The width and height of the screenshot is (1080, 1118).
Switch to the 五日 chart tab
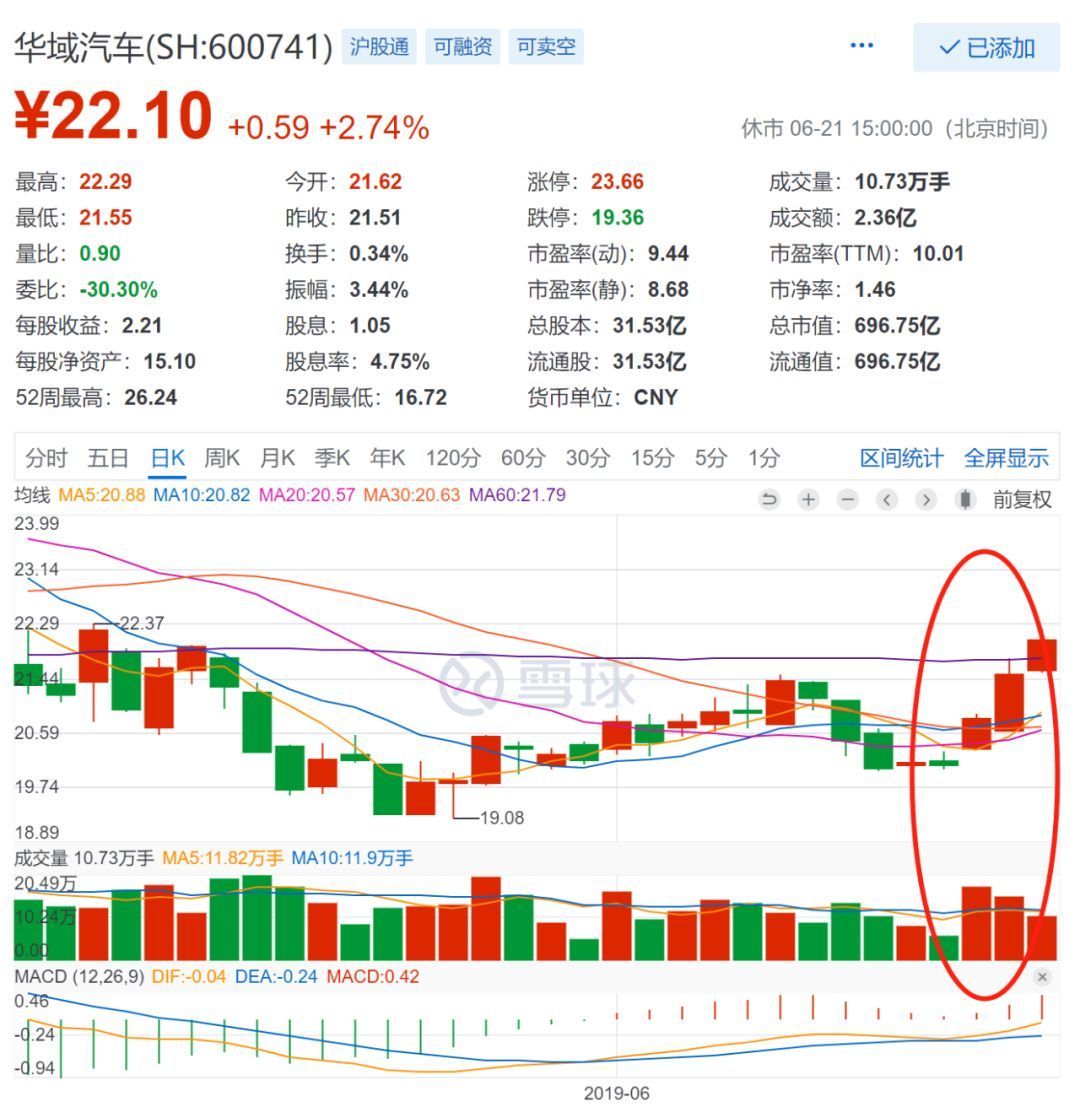(107, 459)
